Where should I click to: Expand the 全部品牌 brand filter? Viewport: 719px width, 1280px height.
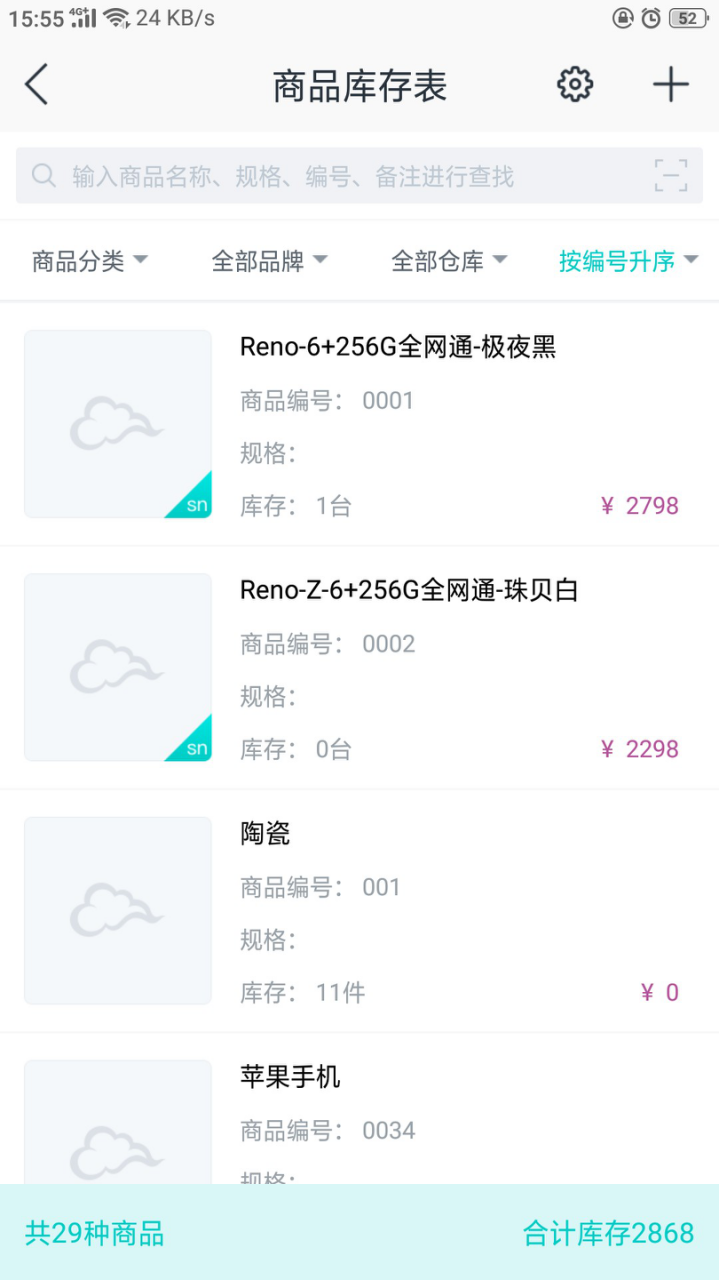[x=270, y=261]
